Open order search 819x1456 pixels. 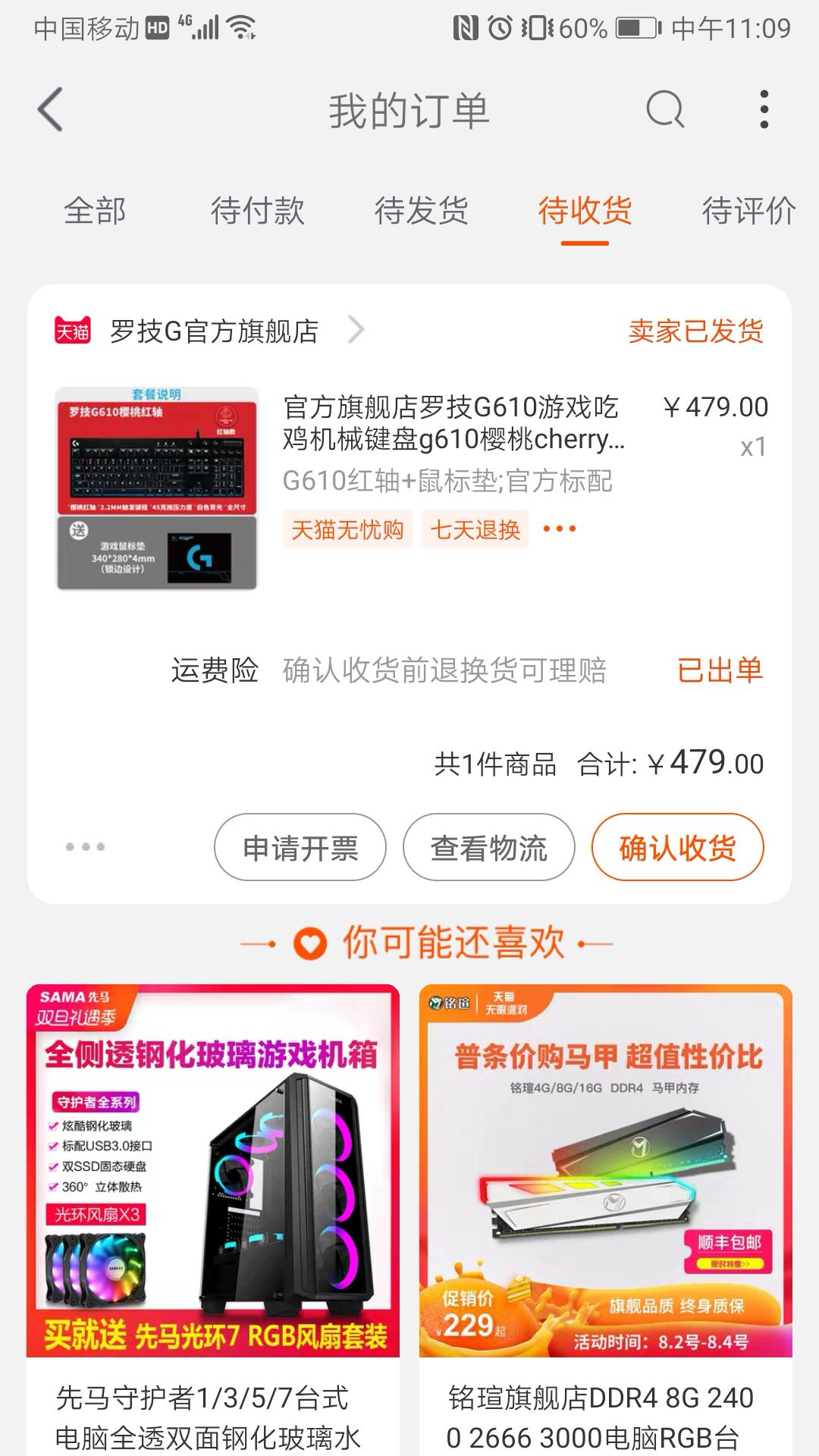click(665, 110)
